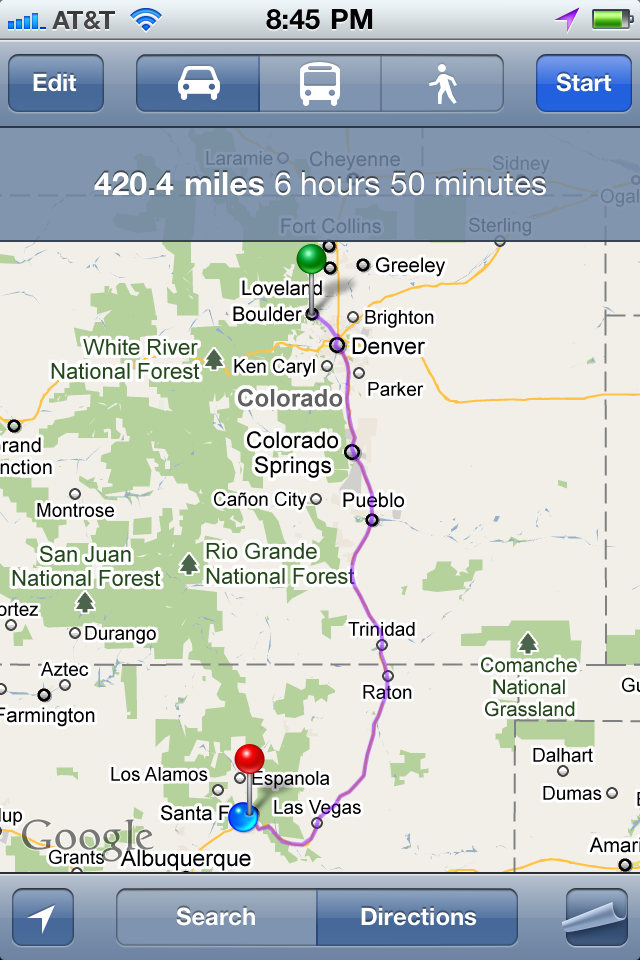
Task: Open map options page curl
Action: coord(596,917)
